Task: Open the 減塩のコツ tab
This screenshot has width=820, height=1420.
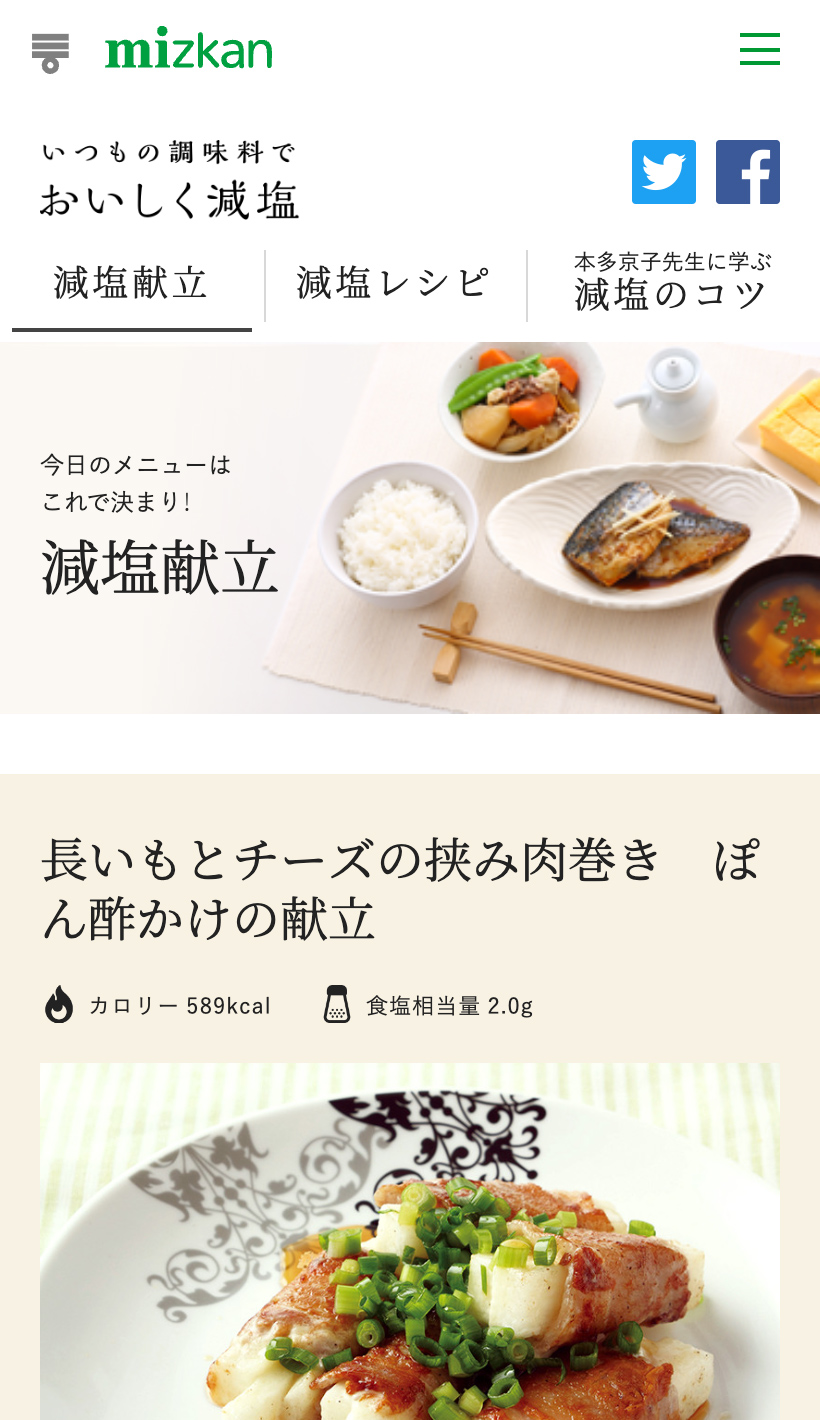Action: (672, 284)
